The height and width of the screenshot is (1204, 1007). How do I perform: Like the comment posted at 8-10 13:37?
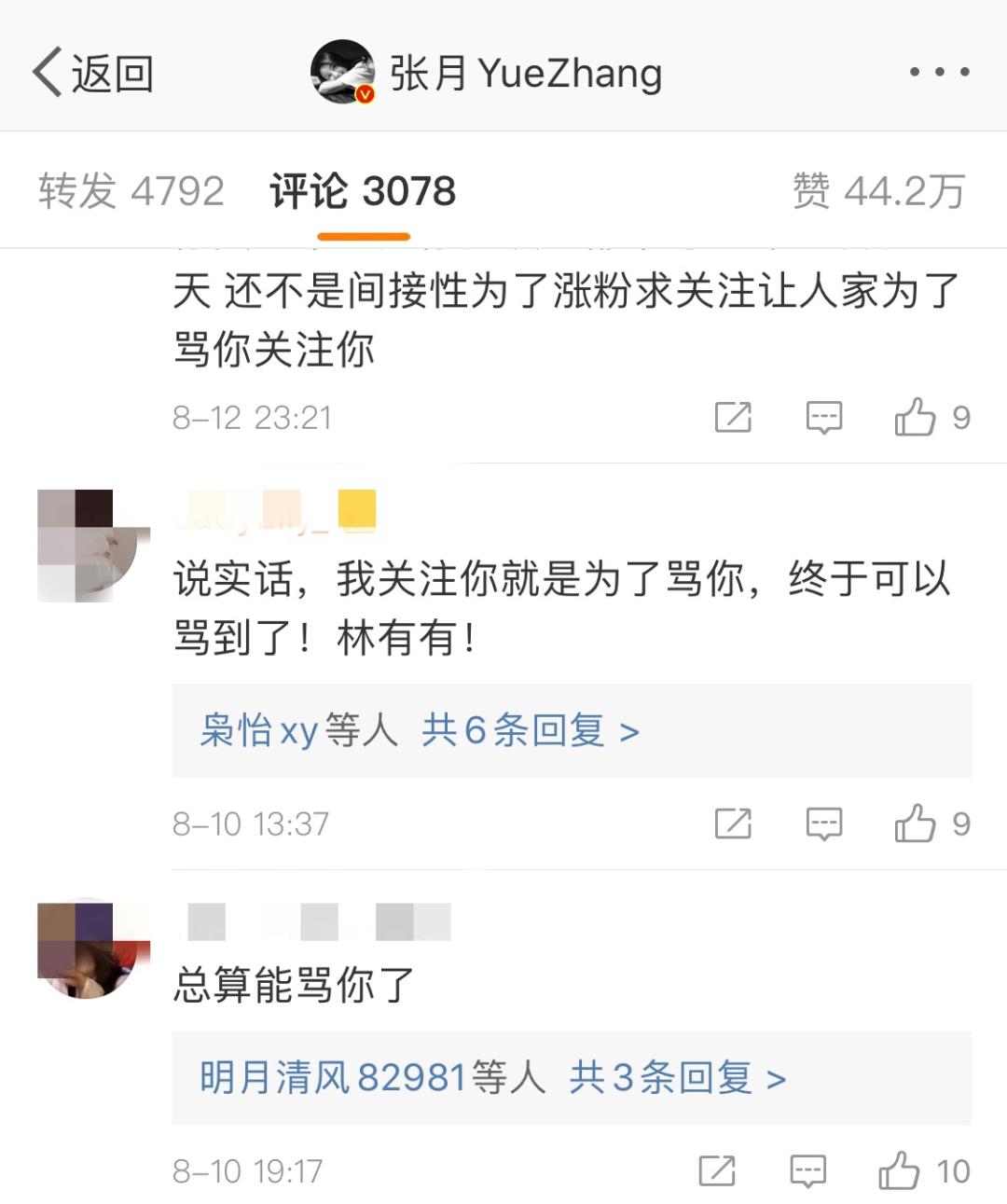(x=917, y=823)
